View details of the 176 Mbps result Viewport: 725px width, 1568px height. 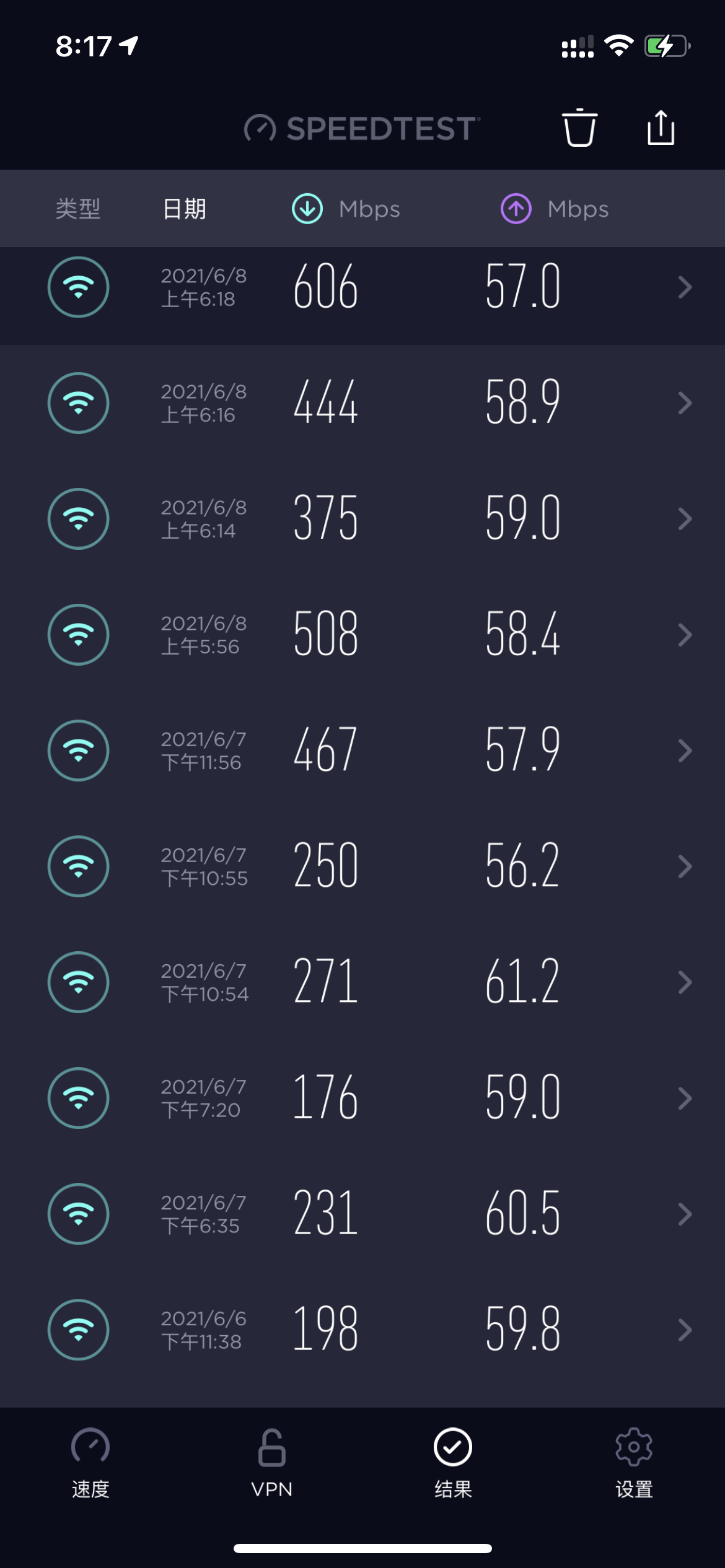(x=362, y=1098)
